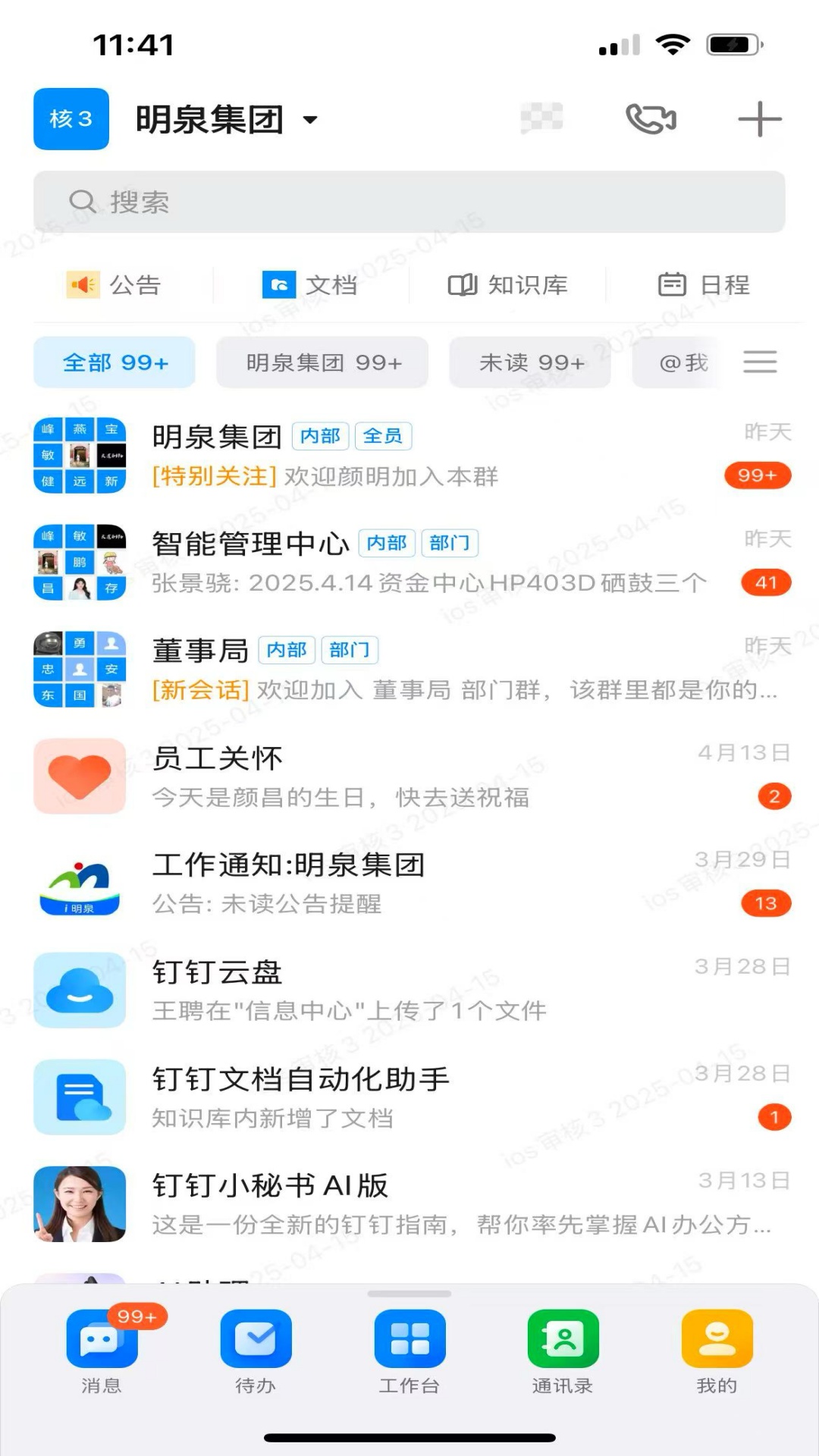Screen dimensions: 819x1456
Task: Open 日程 schedule
Action: 704,285
